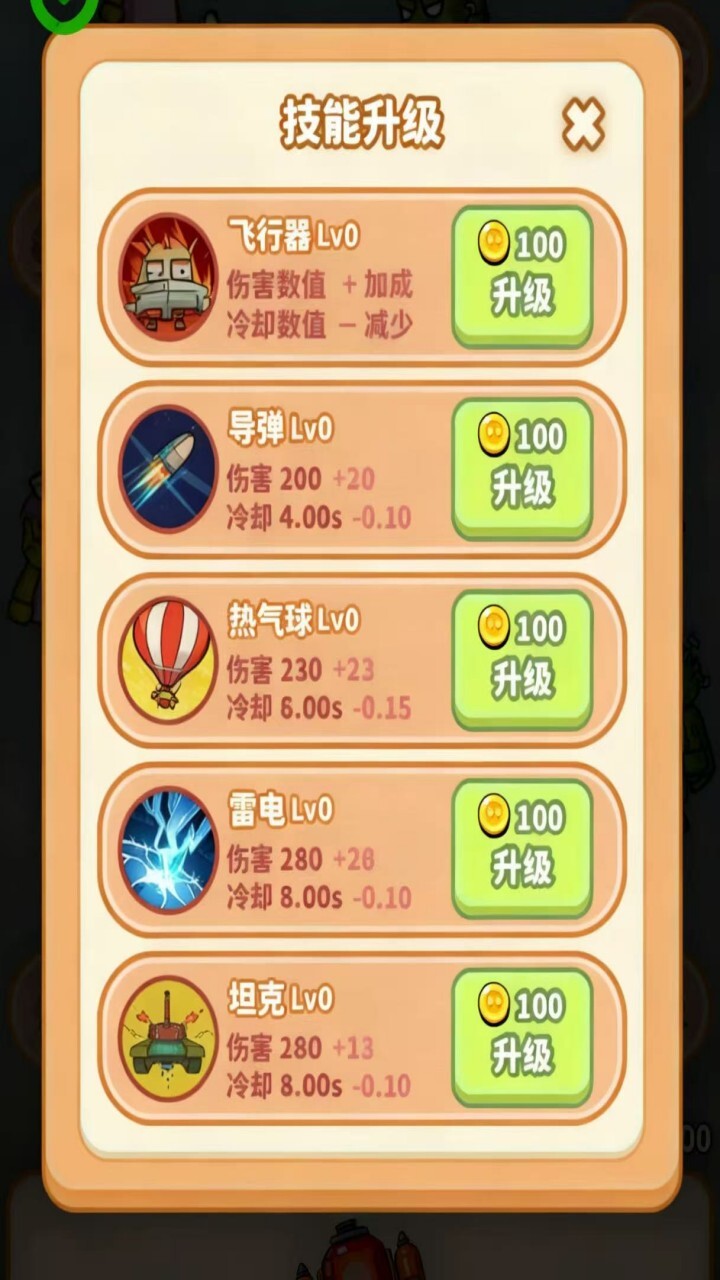Upgrade the 导弹 skill
The image size is (720, 1280).
pyautogui.click(x=522, y=467)
